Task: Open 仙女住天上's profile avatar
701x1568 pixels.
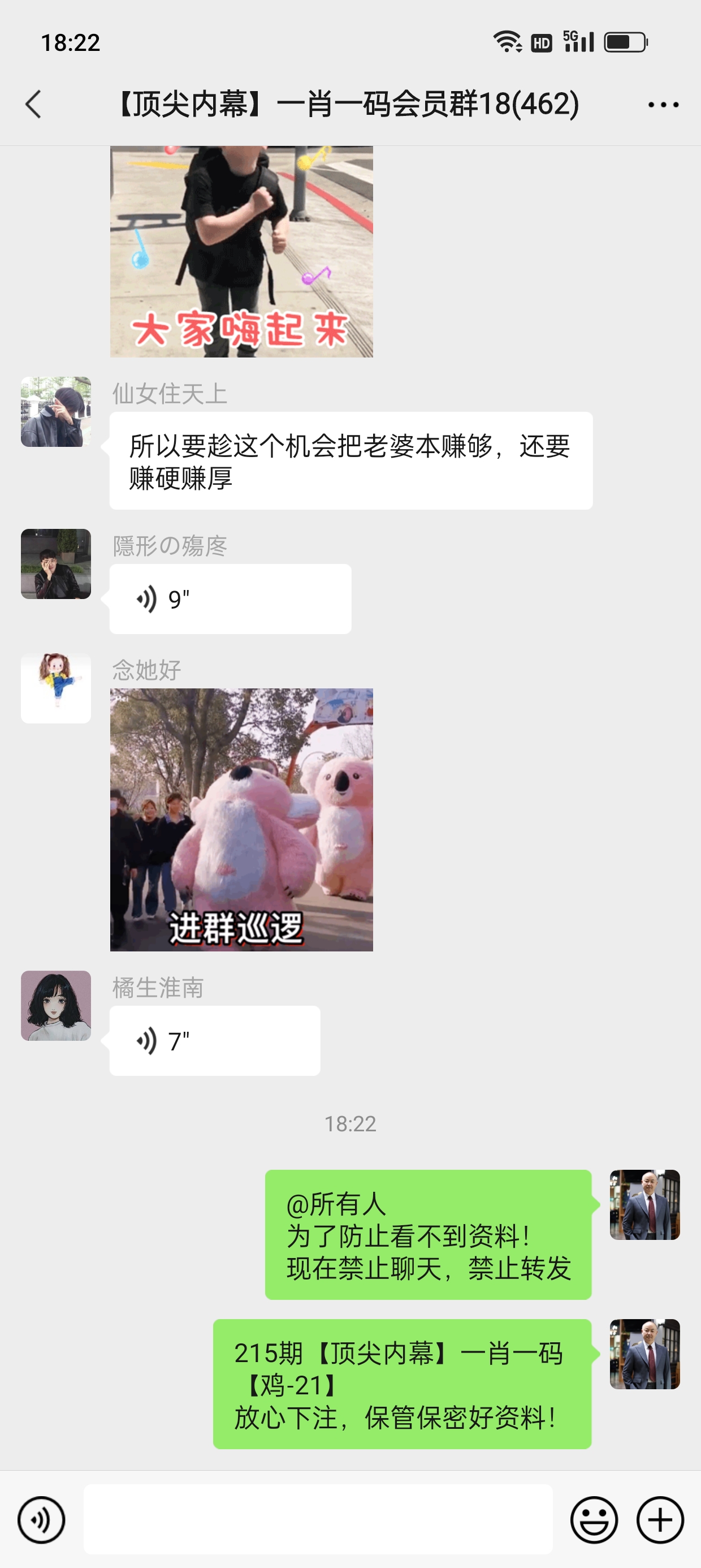Action: (56, 411)
